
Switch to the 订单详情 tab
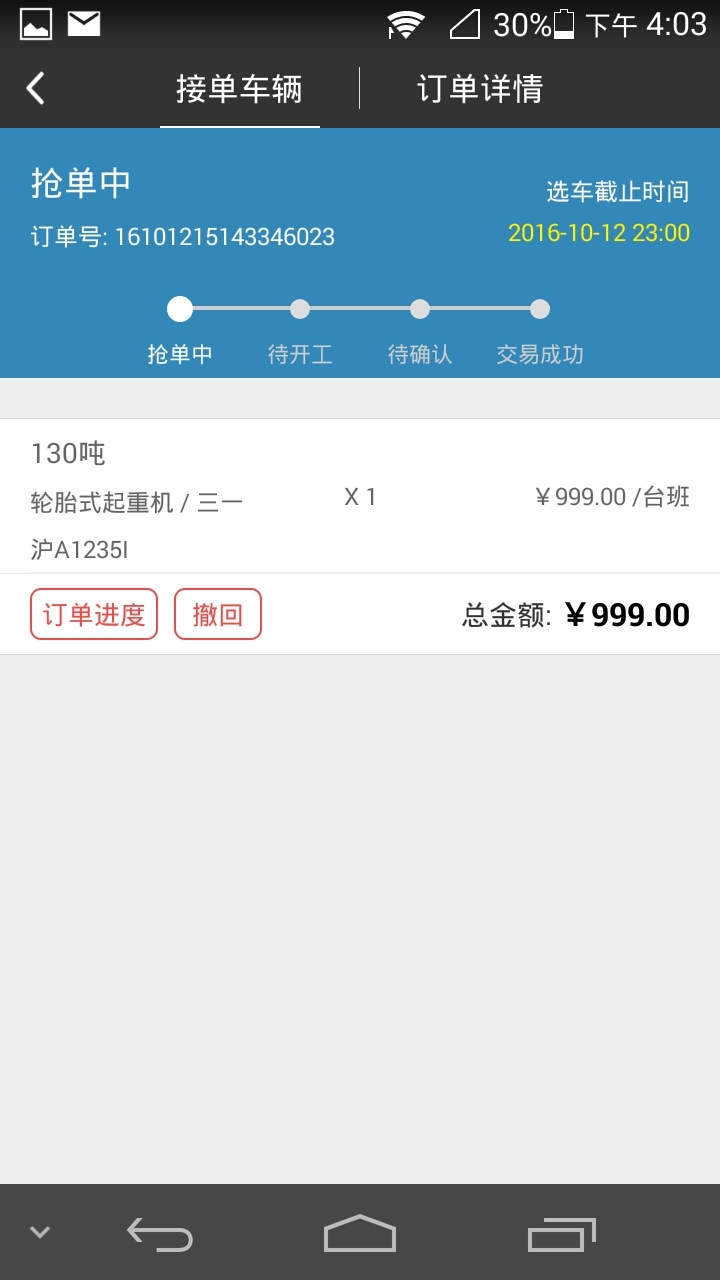(480, 90)
